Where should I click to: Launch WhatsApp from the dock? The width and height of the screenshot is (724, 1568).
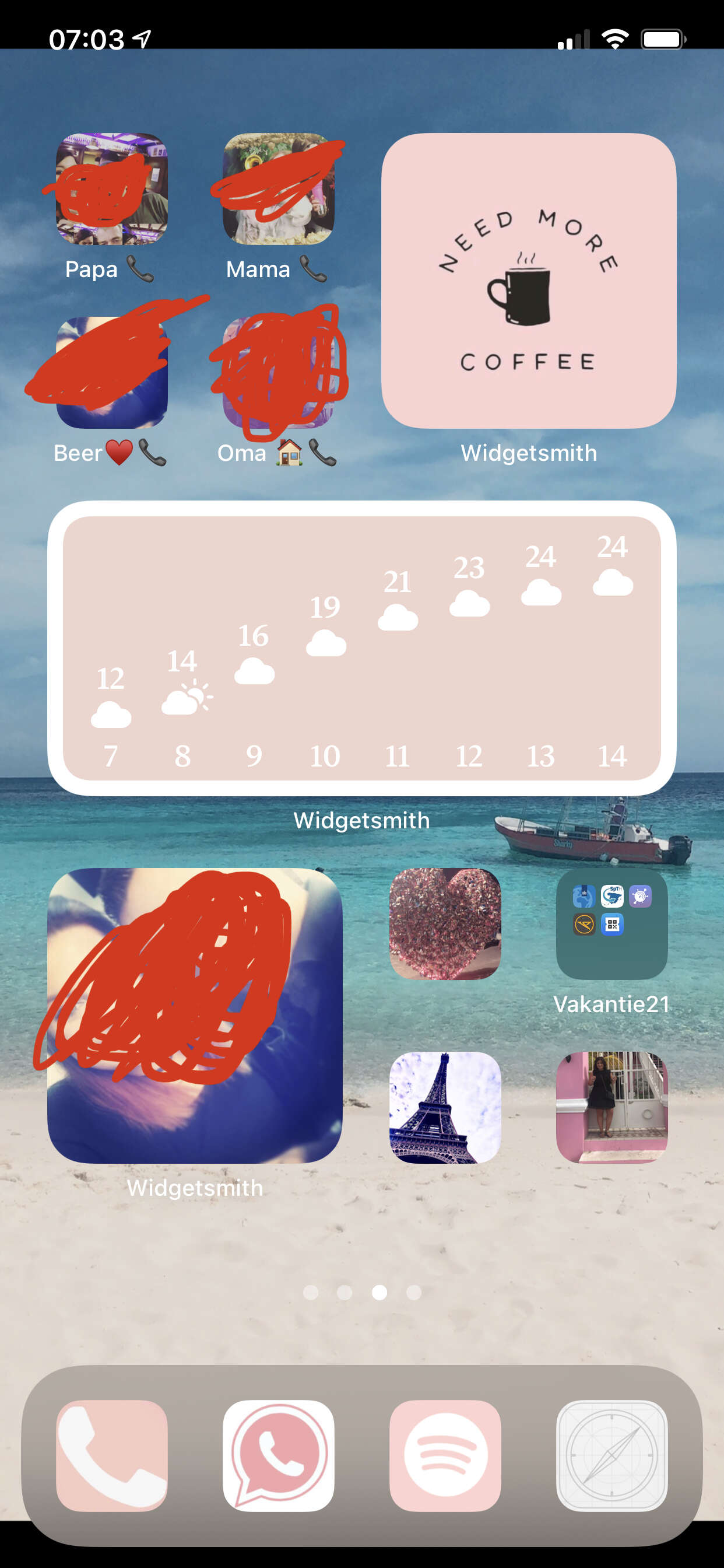pyautogui.click(x=278, y=1455)
